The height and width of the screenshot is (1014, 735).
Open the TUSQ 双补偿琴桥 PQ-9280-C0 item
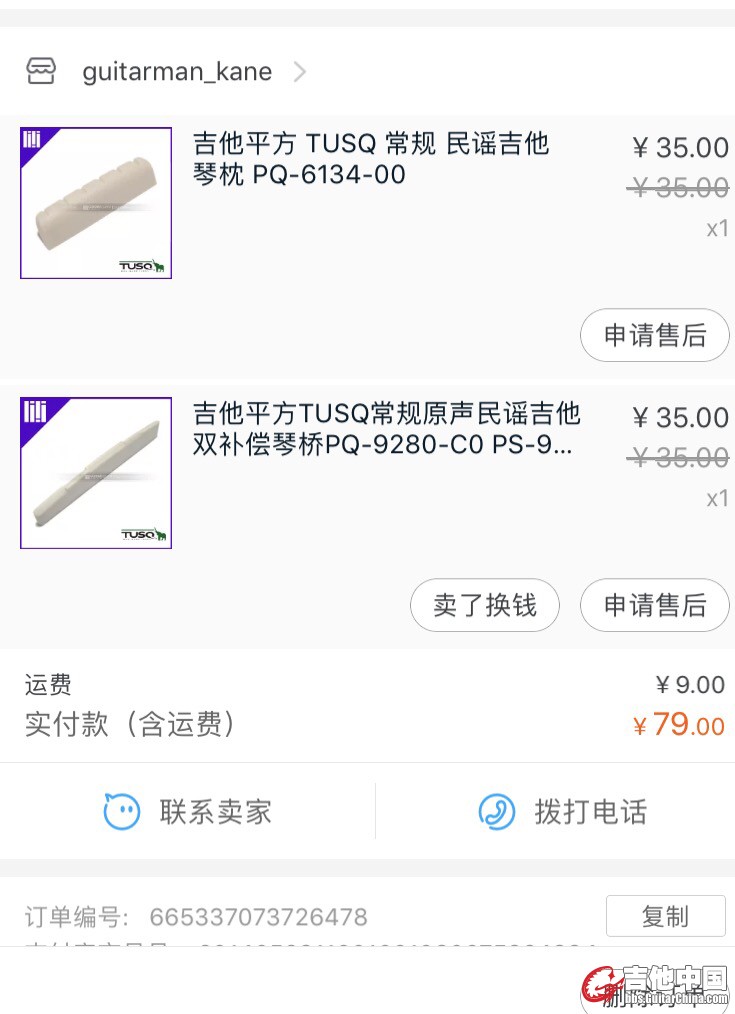[x=386, y=429]
